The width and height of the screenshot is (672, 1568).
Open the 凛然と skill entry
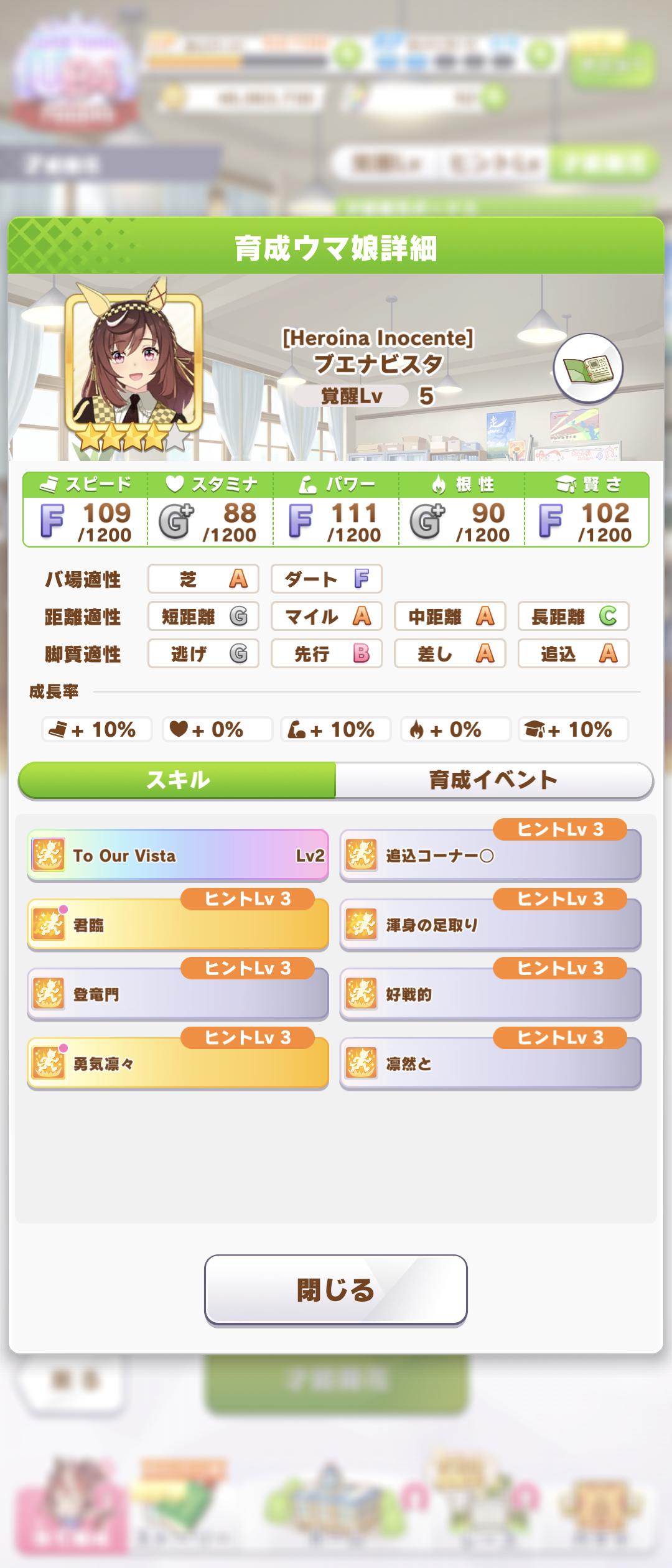tap(490, 1064)
